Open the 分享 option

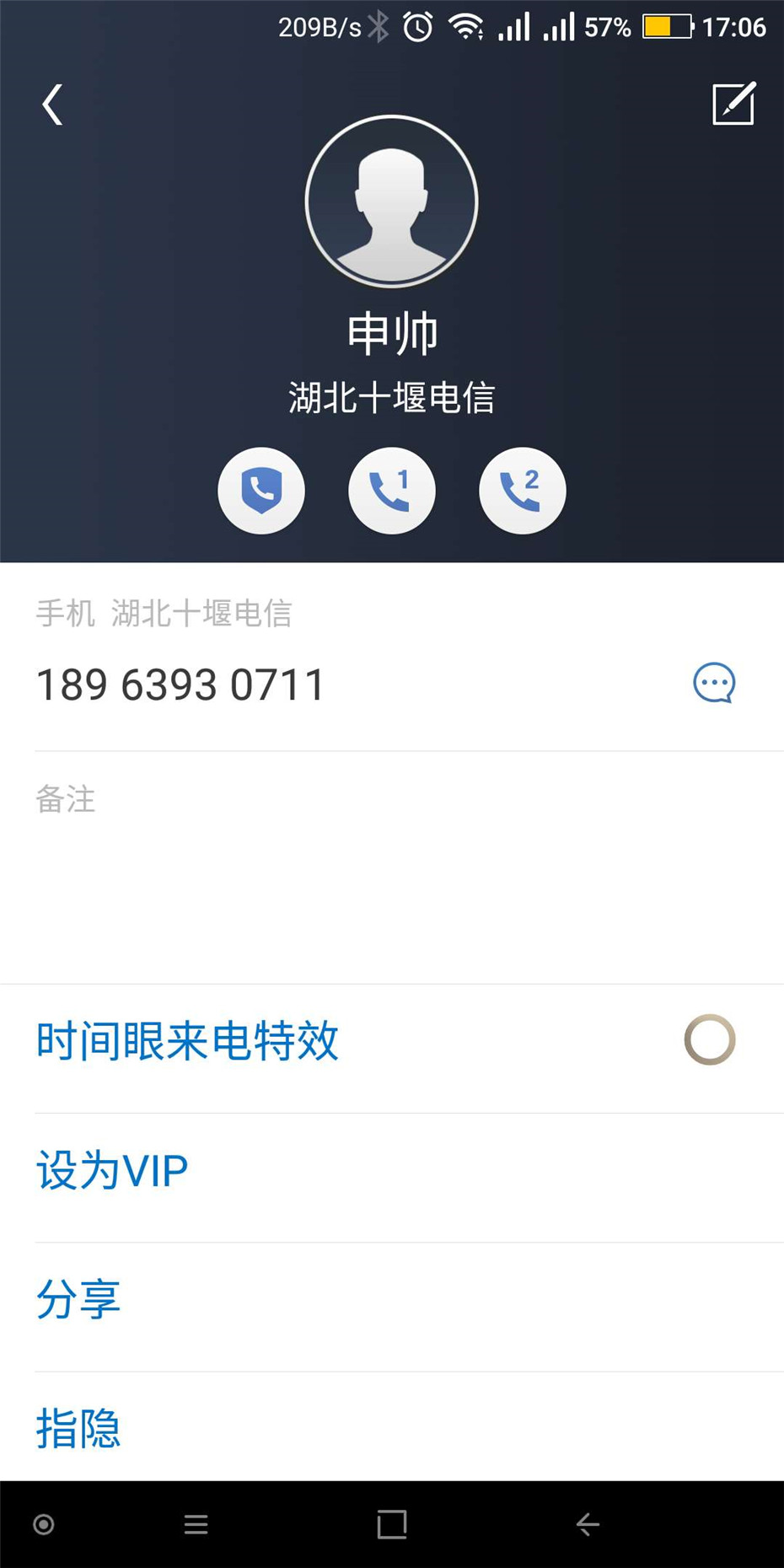point(78,1299)
